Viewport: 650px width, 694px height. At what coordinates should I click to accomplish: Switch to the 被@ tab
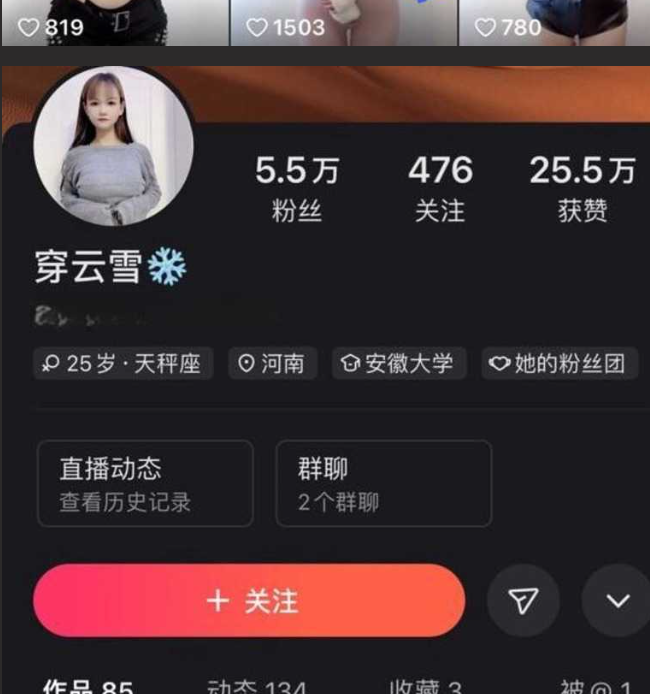click(595, 686)
